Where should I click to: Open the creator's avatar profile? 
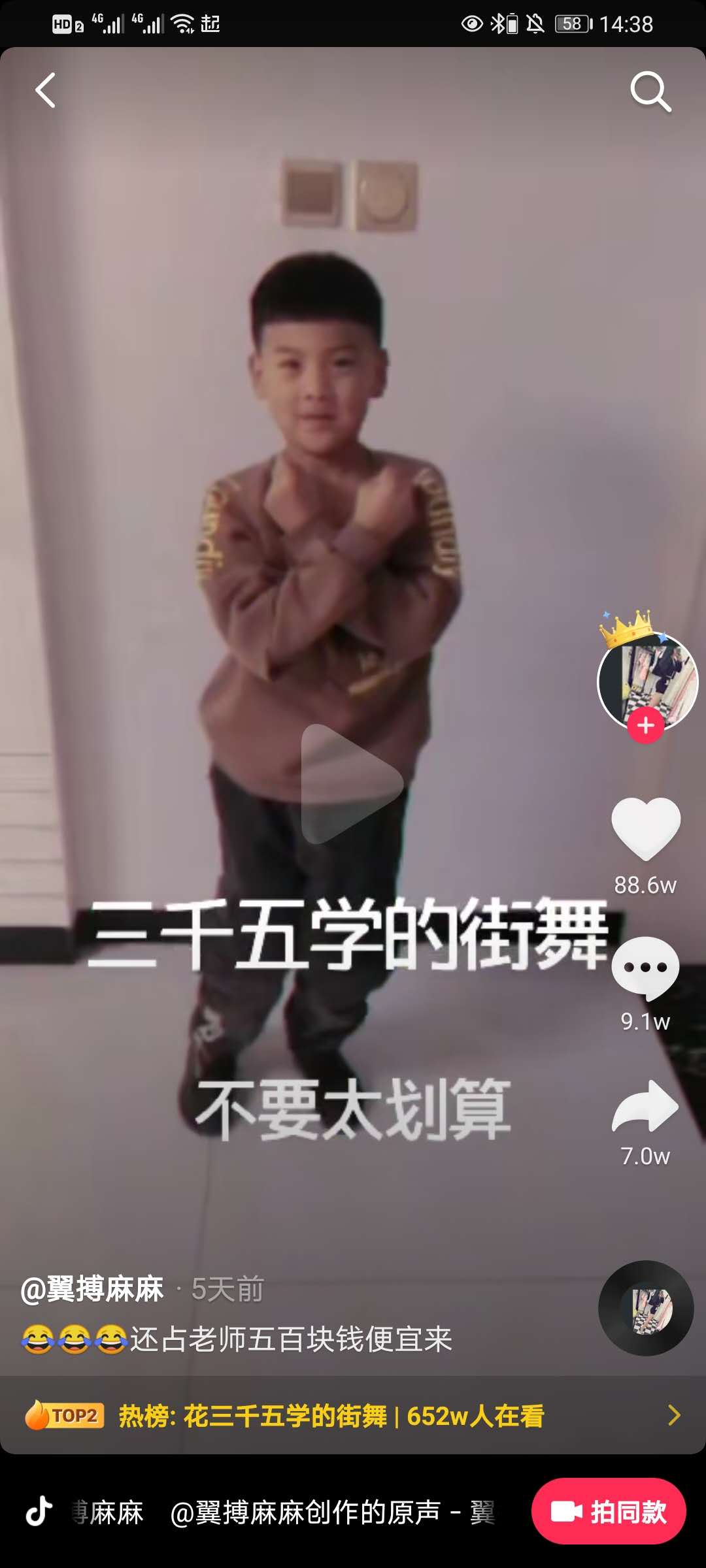click(647, 679)
